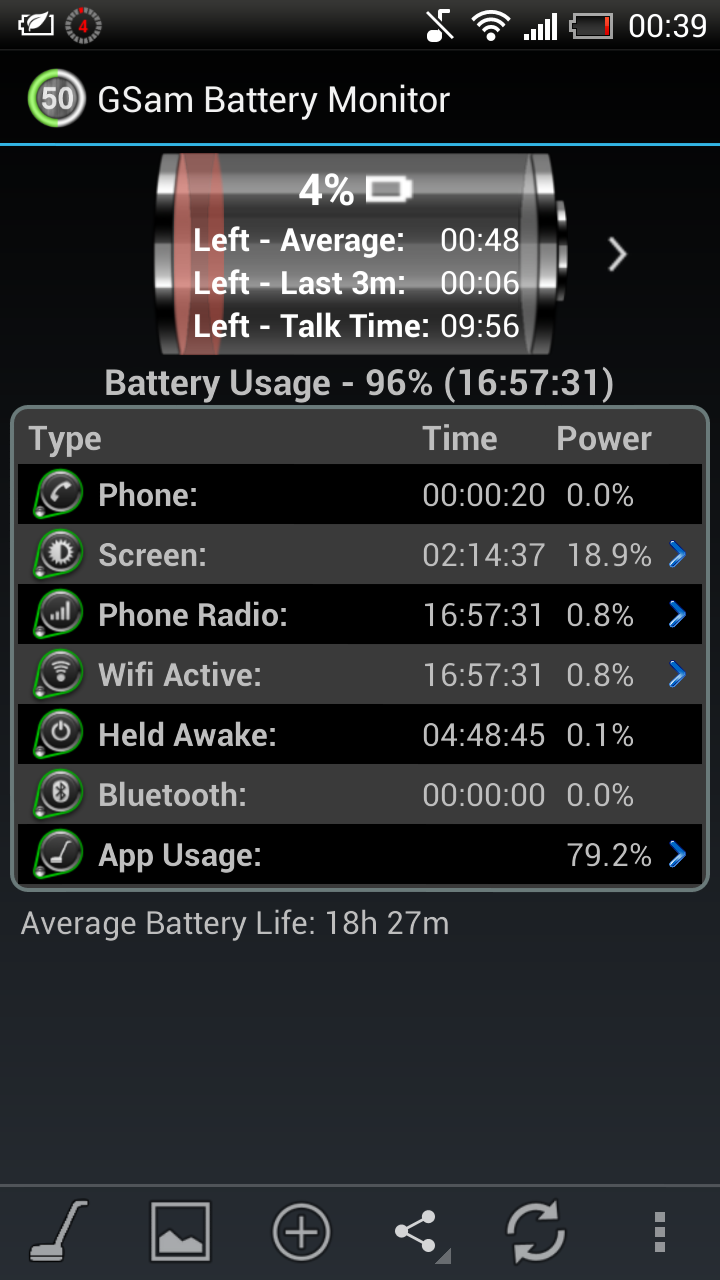Open Wifi Active details
720x1280 pixels.
(x=360, y=675)
